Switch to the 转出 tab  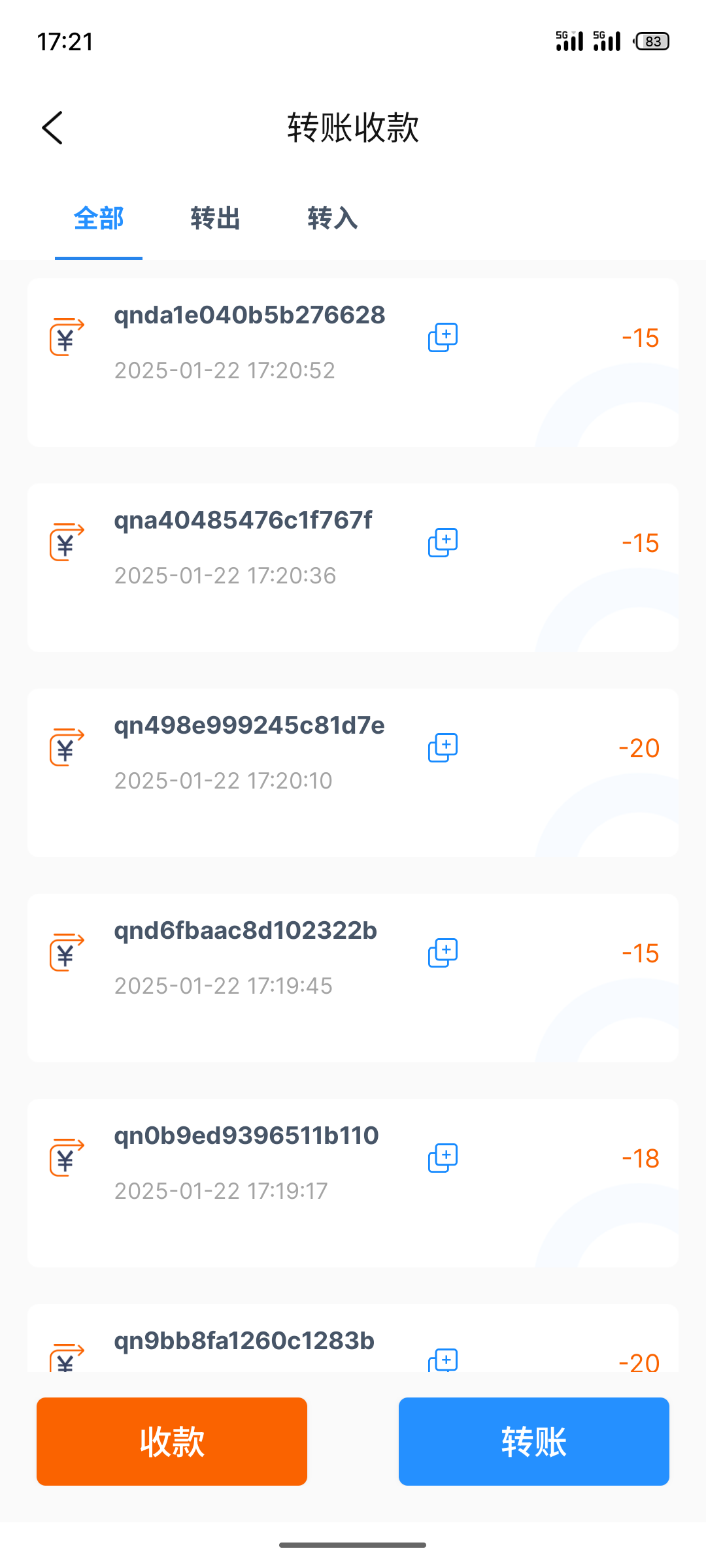click(x=215, y=218)
